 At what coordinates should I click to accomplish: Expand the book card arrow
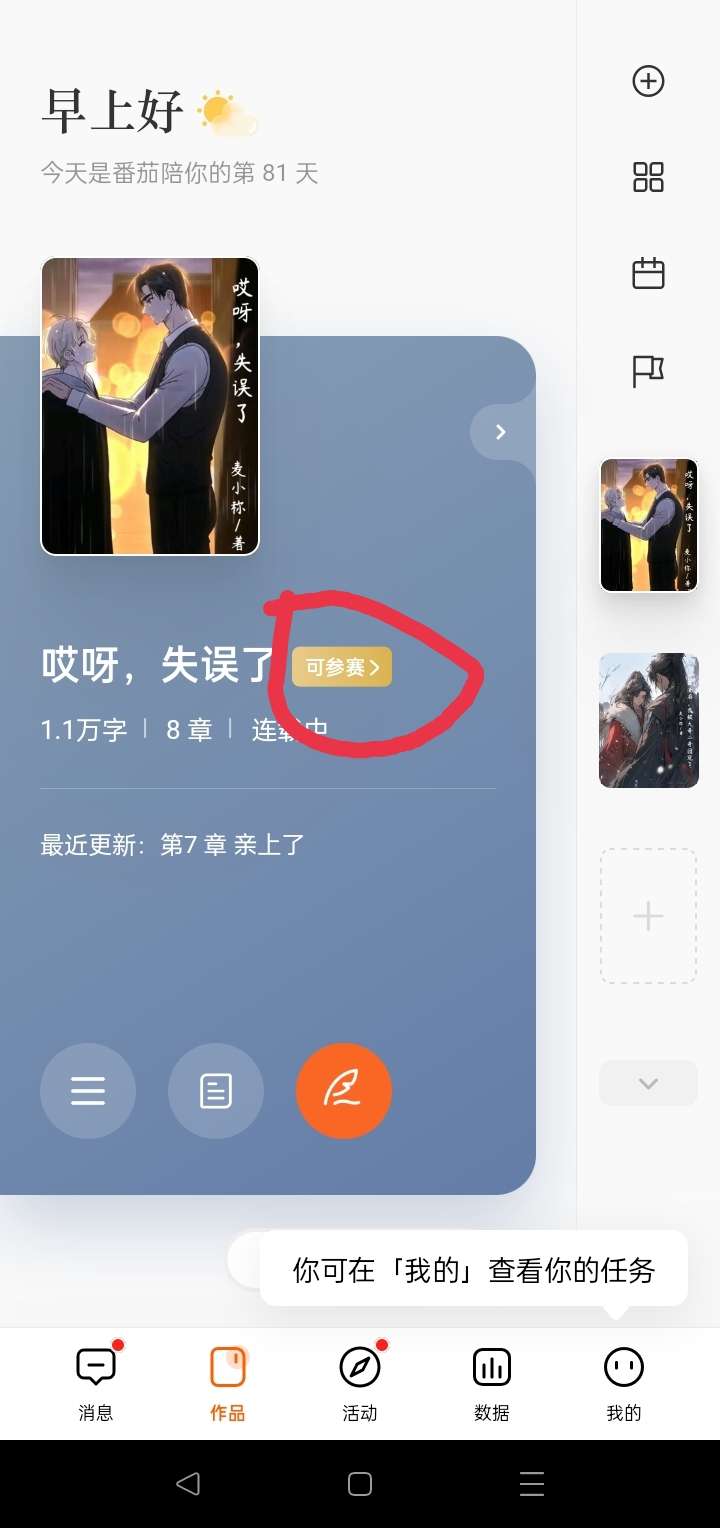point(501,432)
